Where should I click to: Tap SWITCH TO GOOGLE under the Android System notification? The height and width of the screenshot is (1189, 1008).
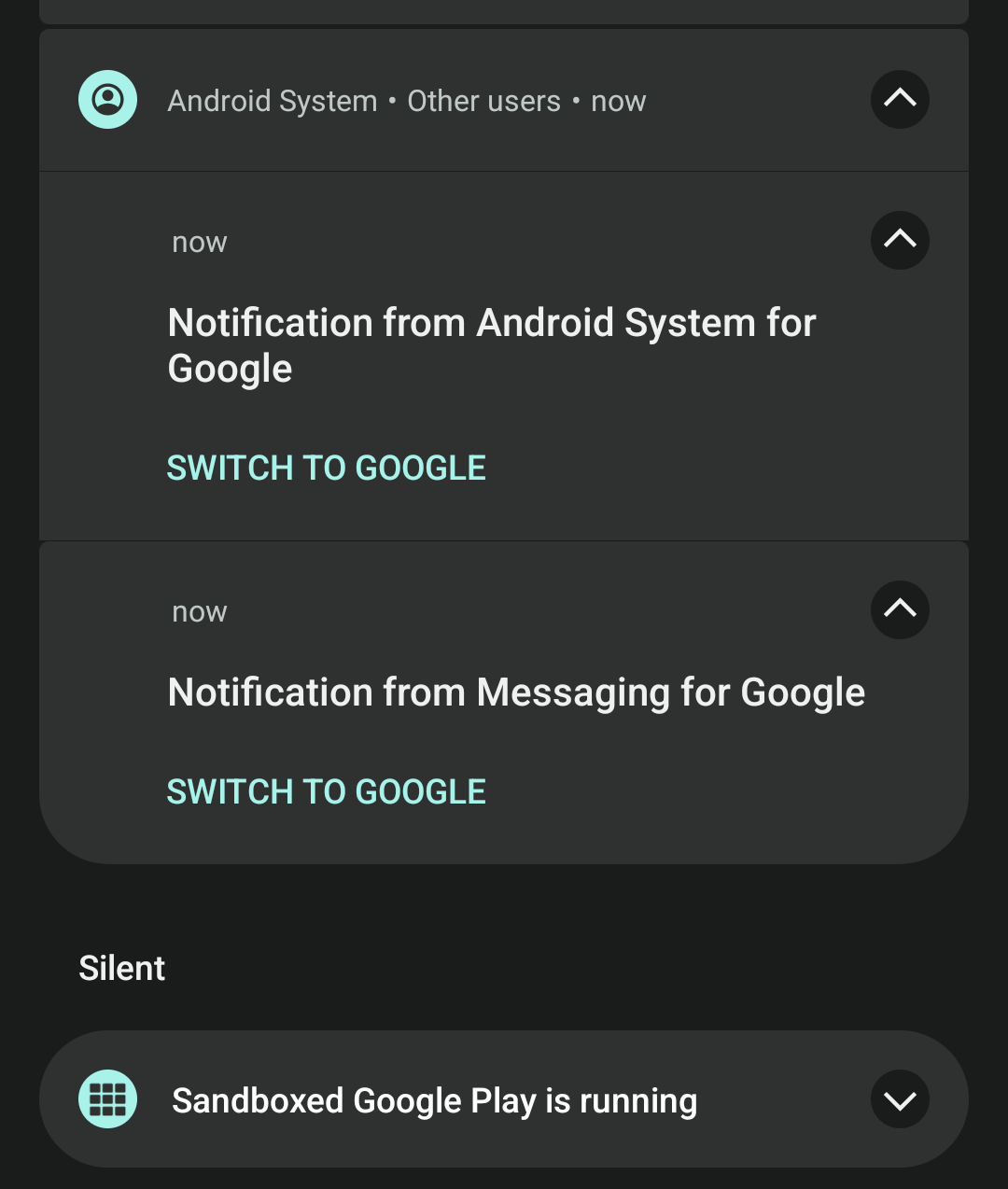point(326,467)
